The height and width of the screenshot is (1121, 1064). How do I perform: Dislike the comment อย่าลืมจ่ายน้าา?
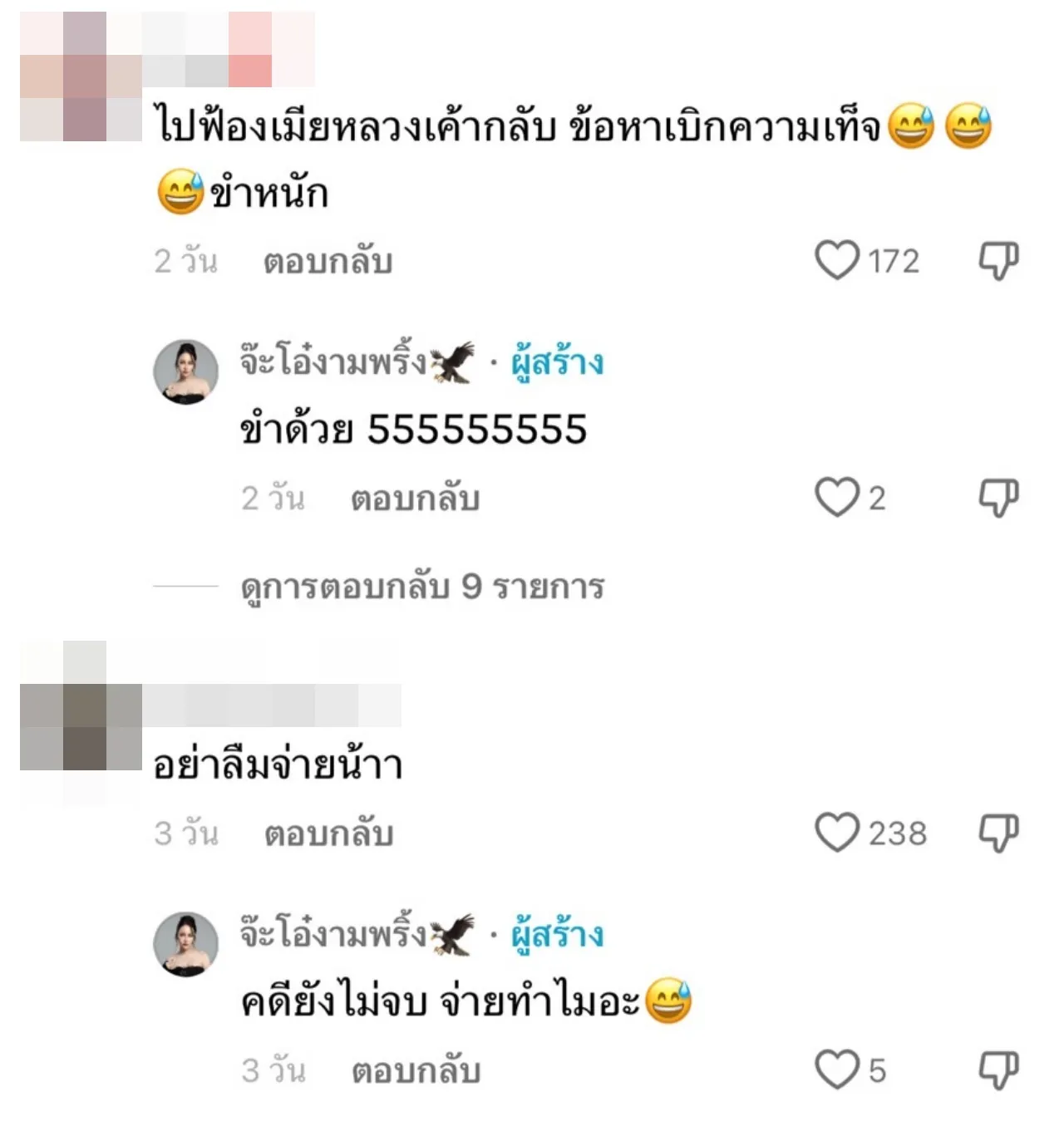(997, 833)
